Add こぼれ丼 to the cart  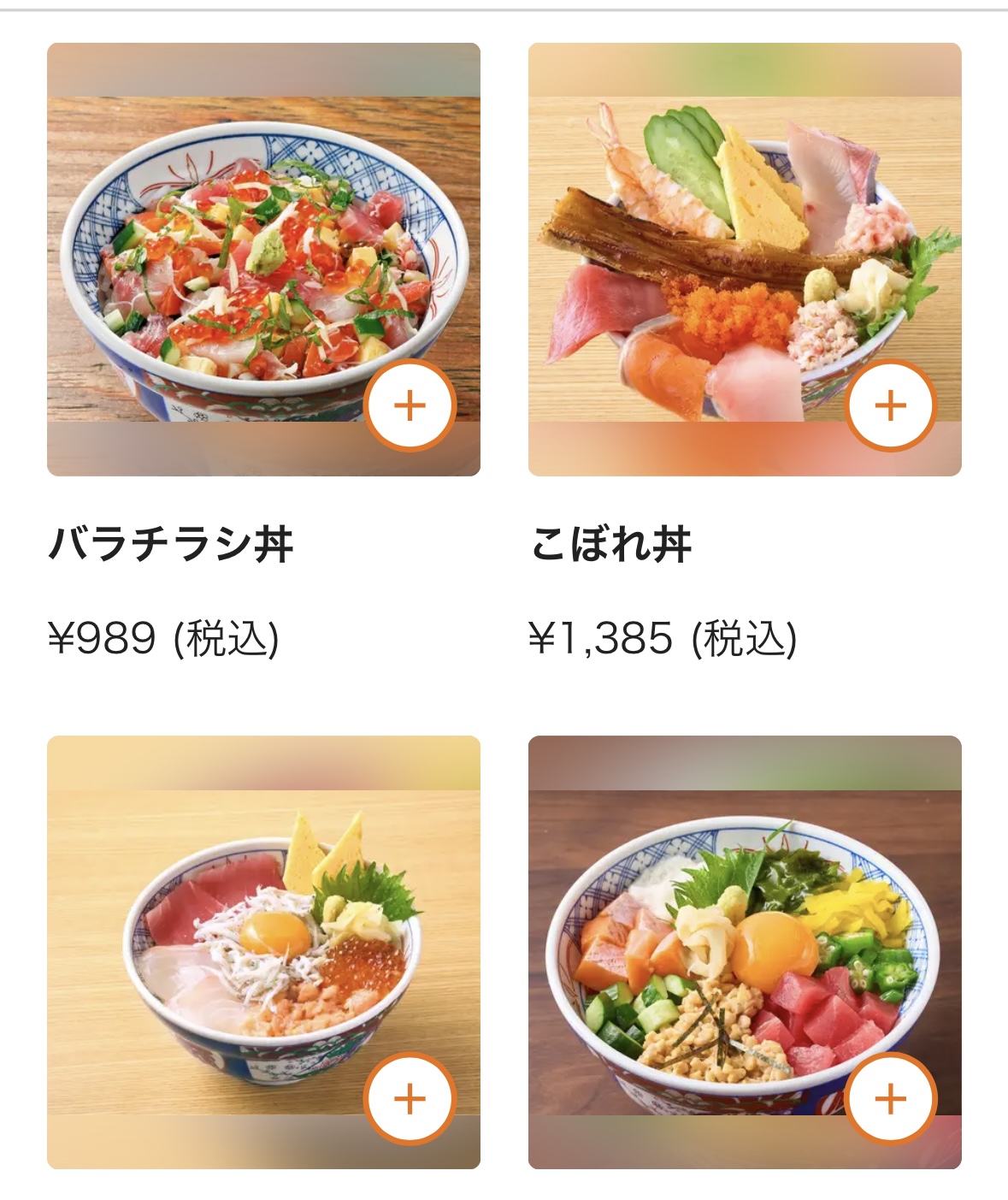(x=890, y=405)
